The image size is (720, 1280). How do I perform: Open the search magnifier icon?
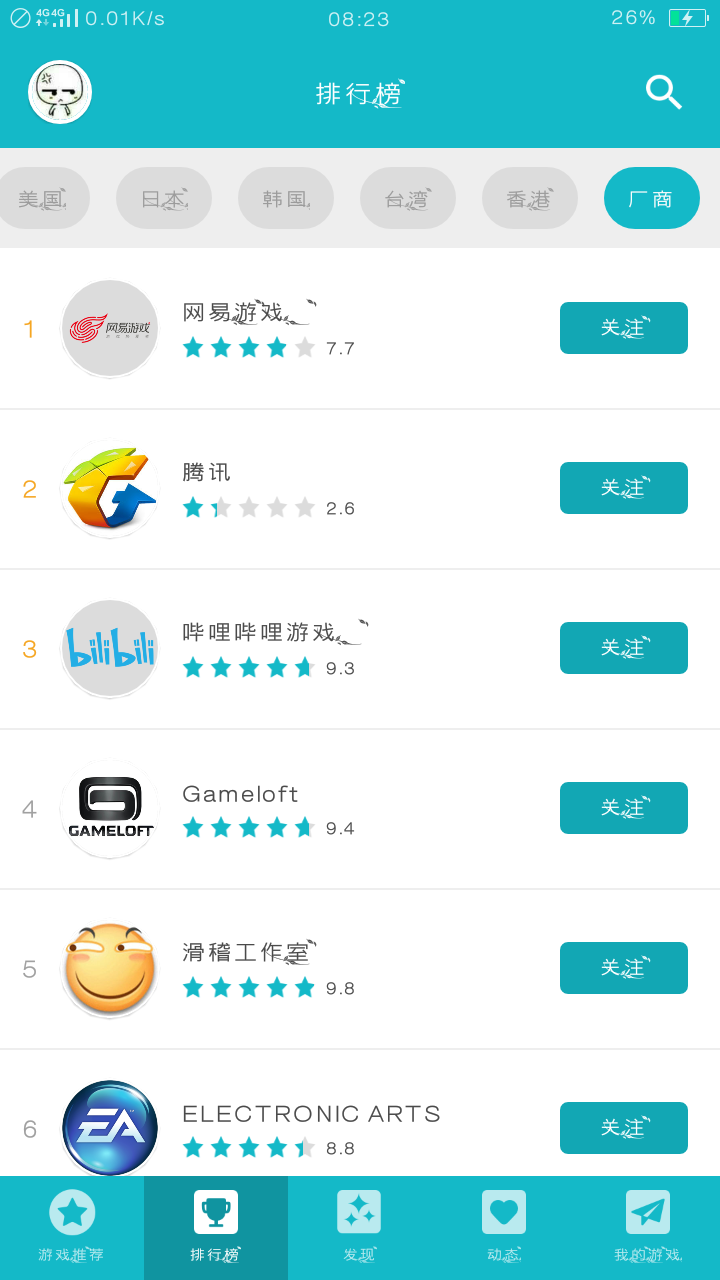[663, 92]
